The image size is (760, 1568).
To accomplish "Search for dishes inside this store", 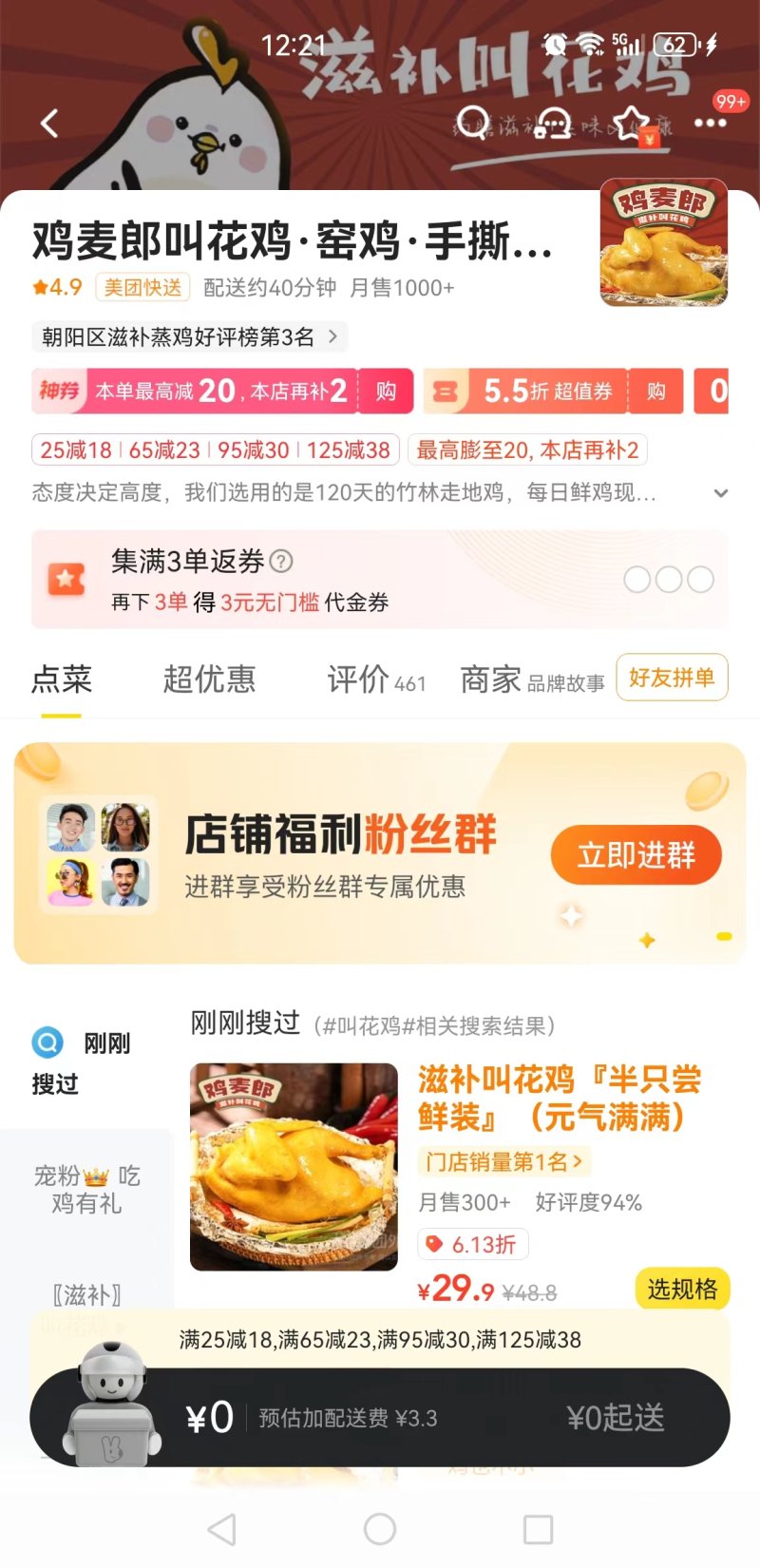I will click(472, 123).
